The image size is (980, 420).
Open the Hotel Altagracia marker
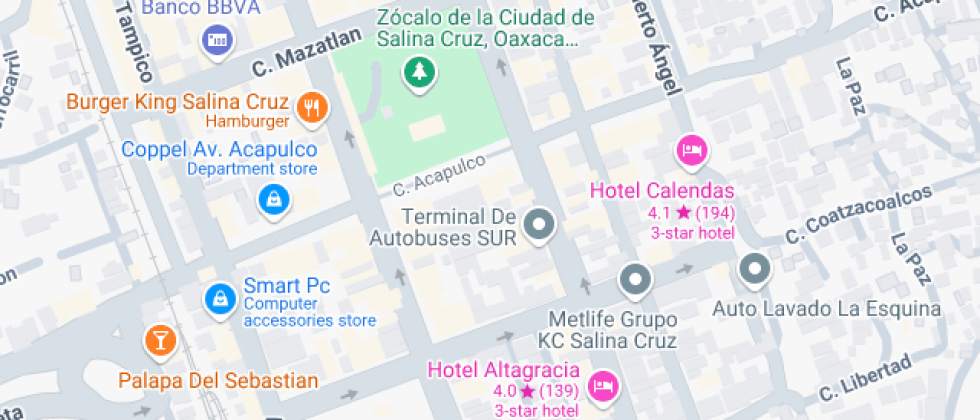point(602,386)
